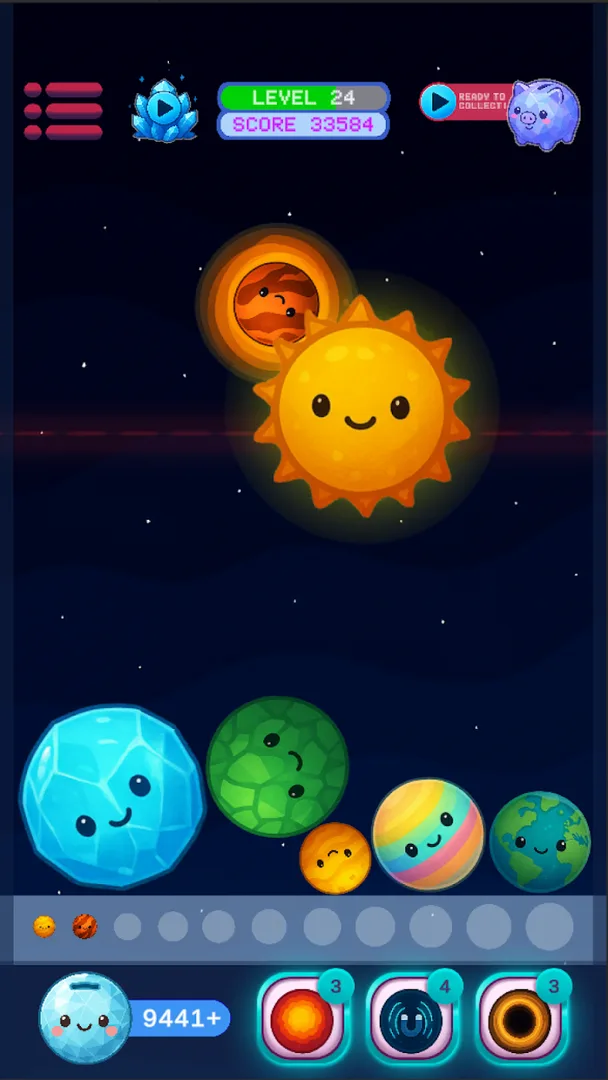608x1080 pixels.
Task: Tap the blue crystal video reward icon
Action: [x=163, y=110]
